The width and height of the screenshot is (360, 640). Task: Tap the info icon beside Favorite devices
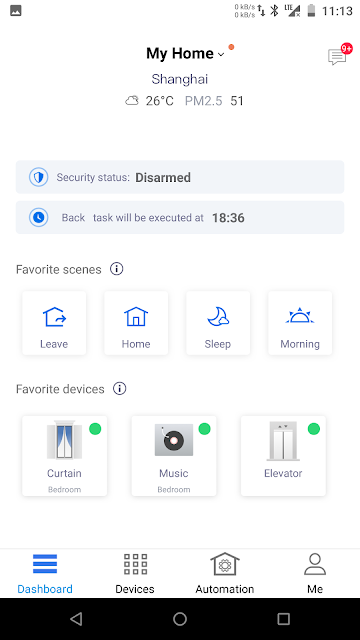(120, 389)
